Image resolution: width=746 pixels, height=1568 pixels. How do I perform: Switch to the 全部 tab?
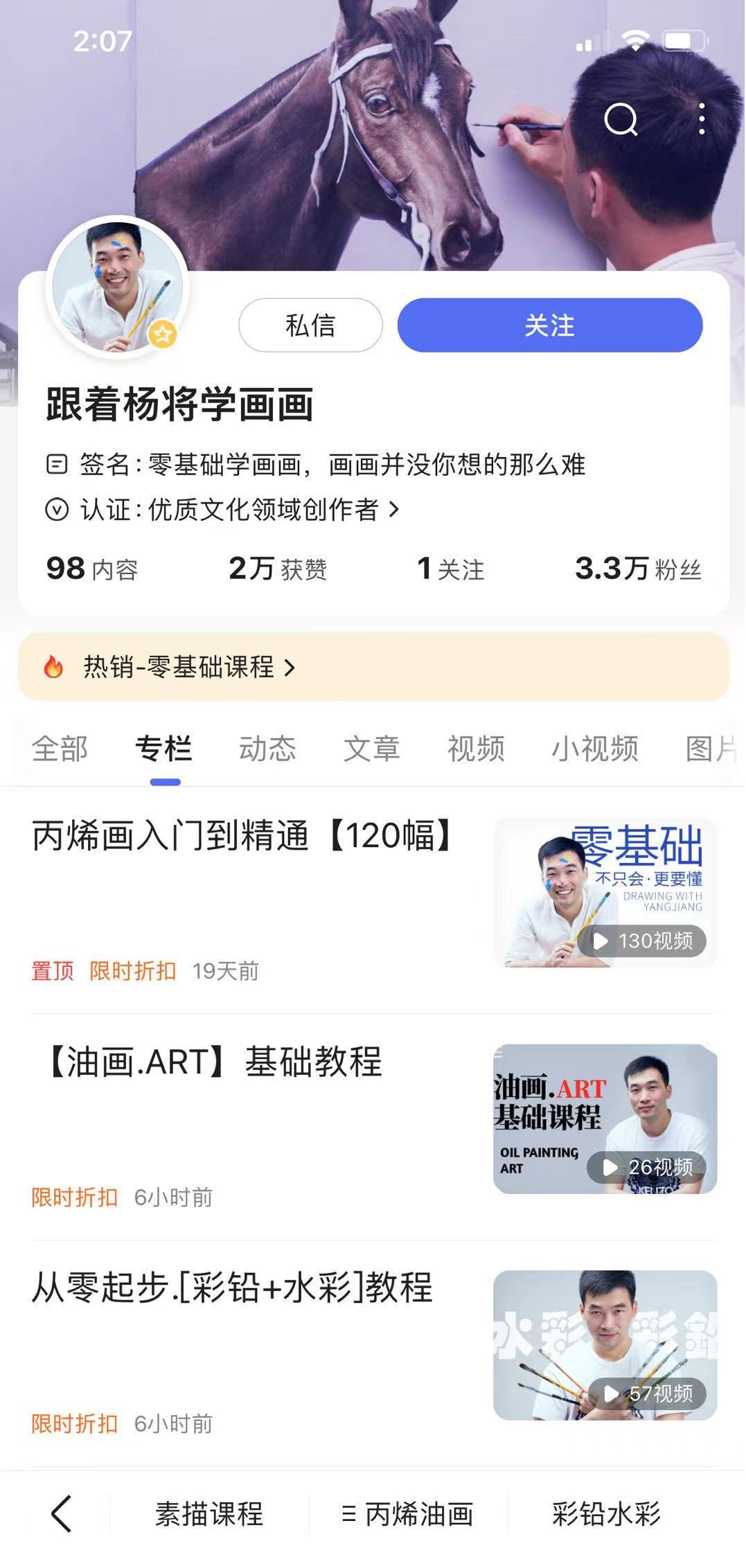60,749
